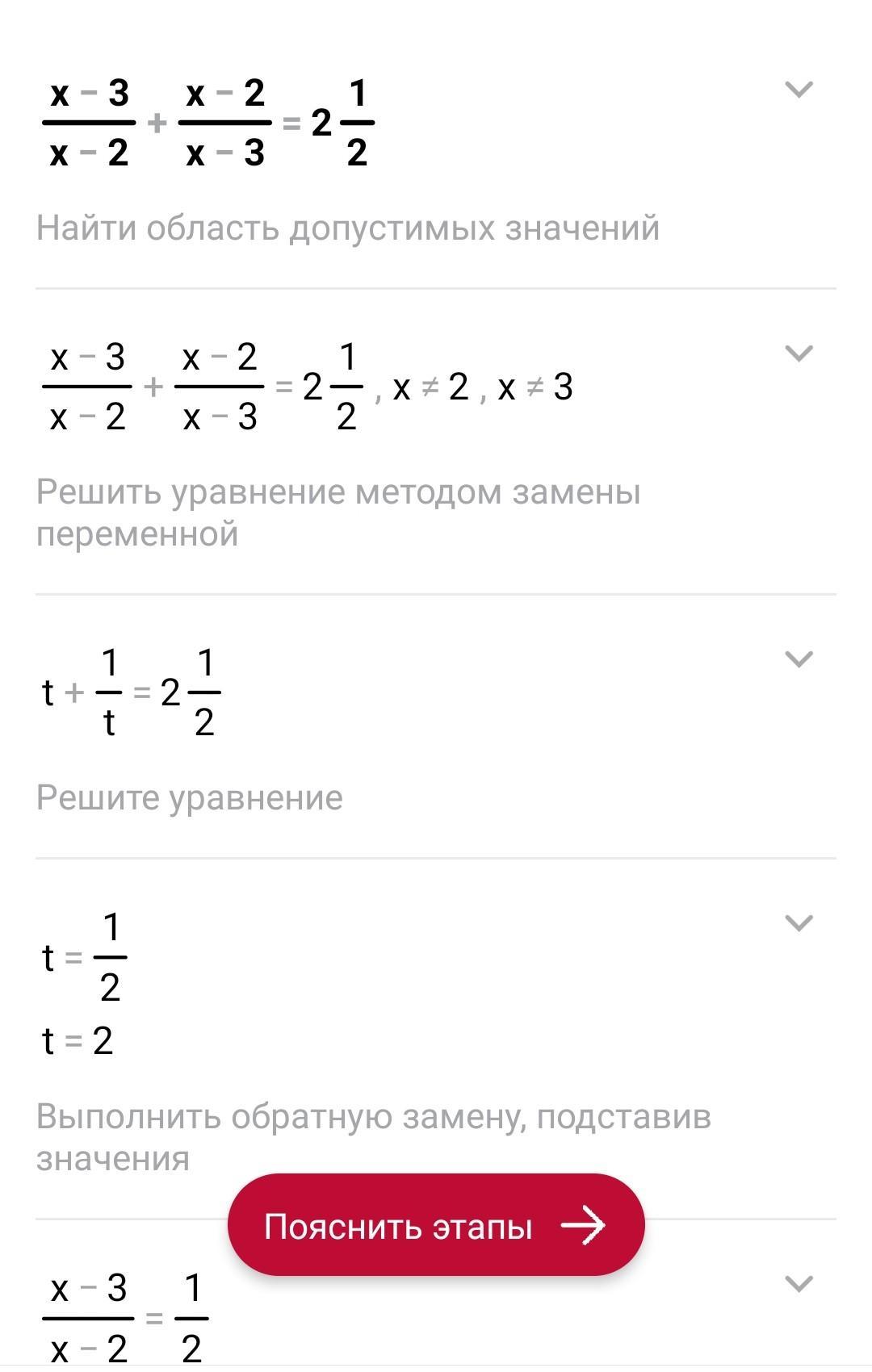Expand the t = 1/2, t = 2 step
Viewport: 872px width, 1372px height.
[799, 923]
